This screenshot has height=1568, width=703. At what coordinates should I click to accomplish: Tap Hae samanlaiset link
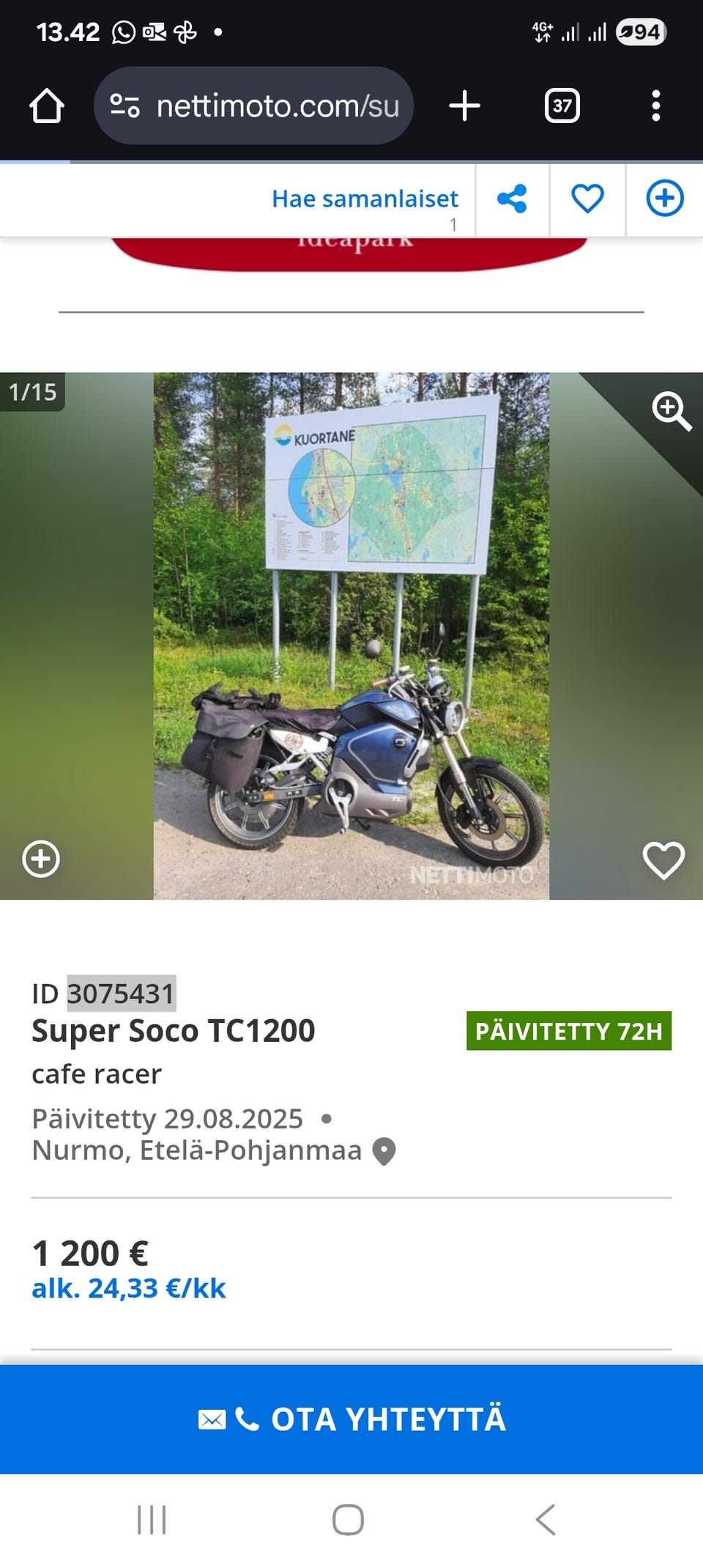365,199
